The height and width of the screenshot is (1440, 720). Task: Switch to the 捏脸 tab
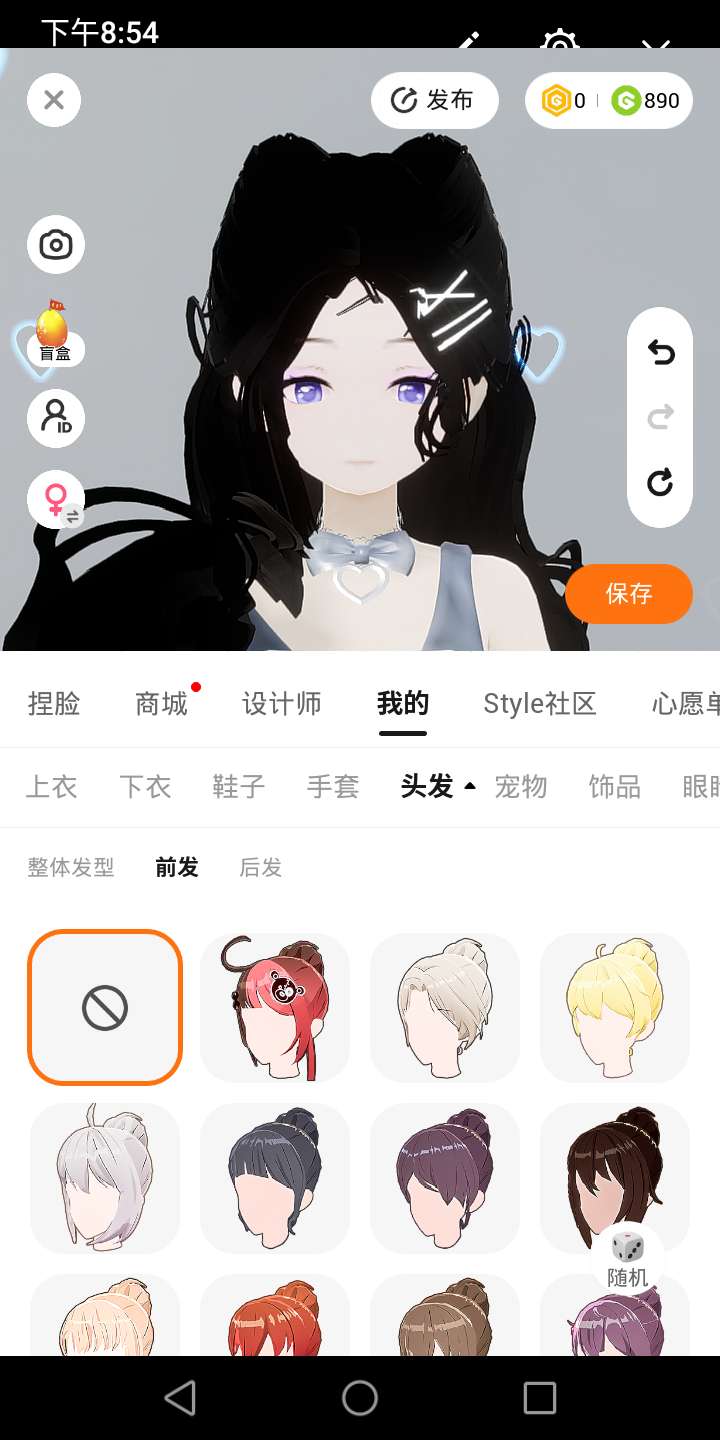coord(54,704)
